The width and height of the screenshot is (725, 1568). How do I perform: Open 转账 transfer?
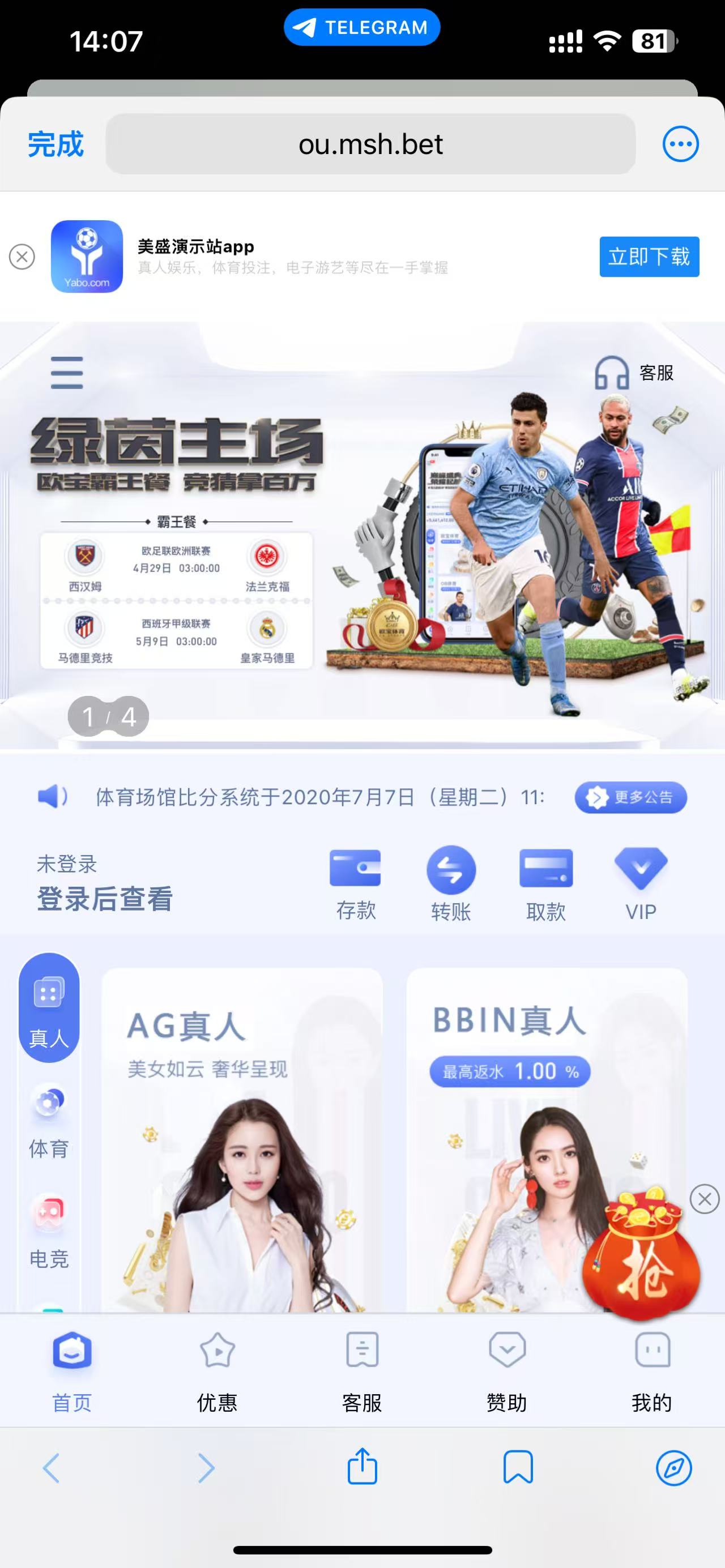click(x=451, y=884)
